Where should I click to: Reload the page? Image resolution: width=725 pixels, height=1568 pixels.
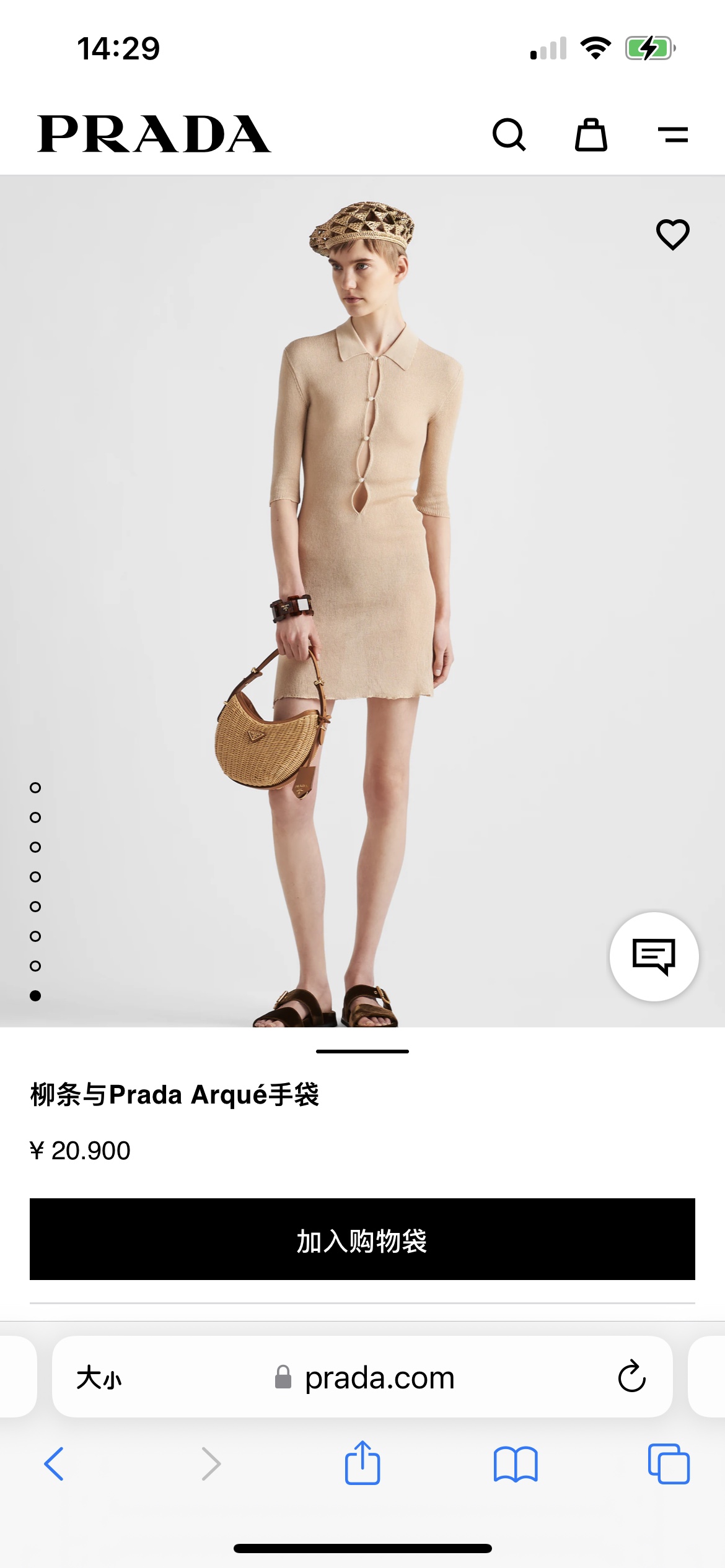coord(631,1377)
